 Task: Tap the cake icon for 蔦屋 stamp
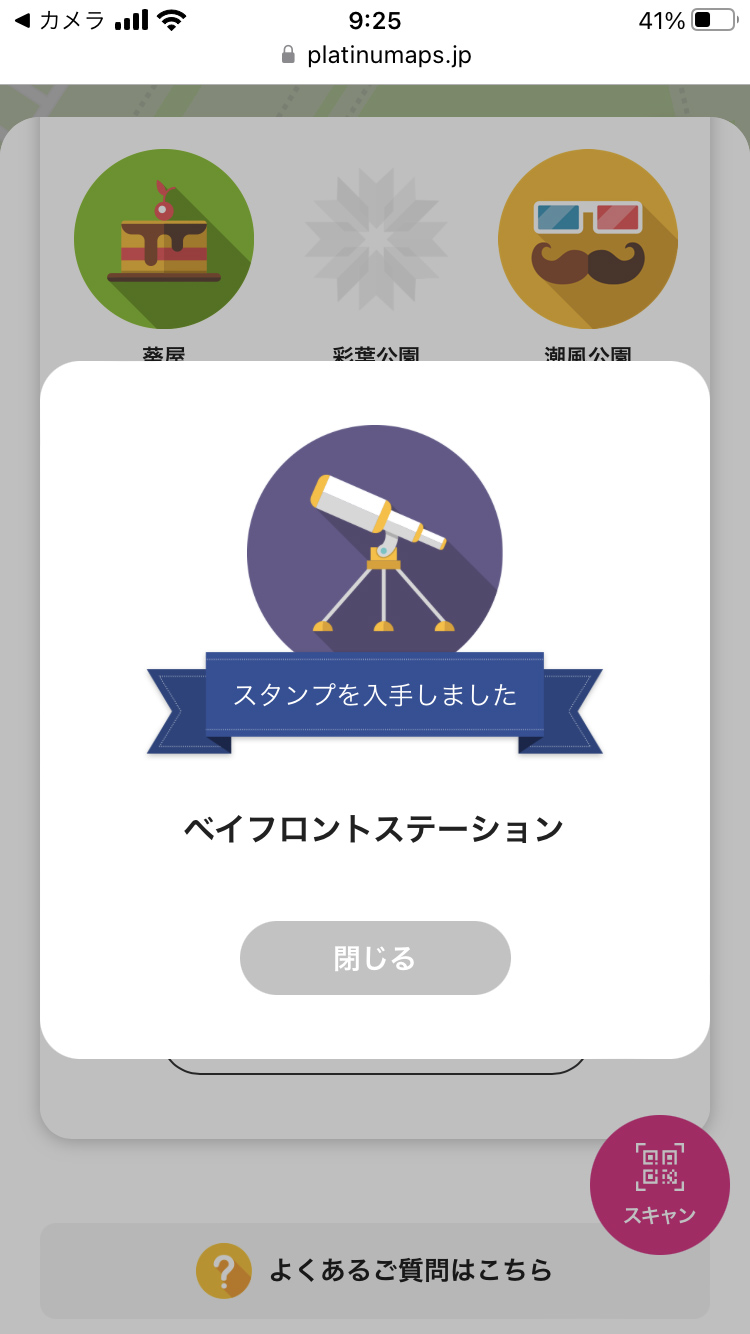click(x=163, y=239)
